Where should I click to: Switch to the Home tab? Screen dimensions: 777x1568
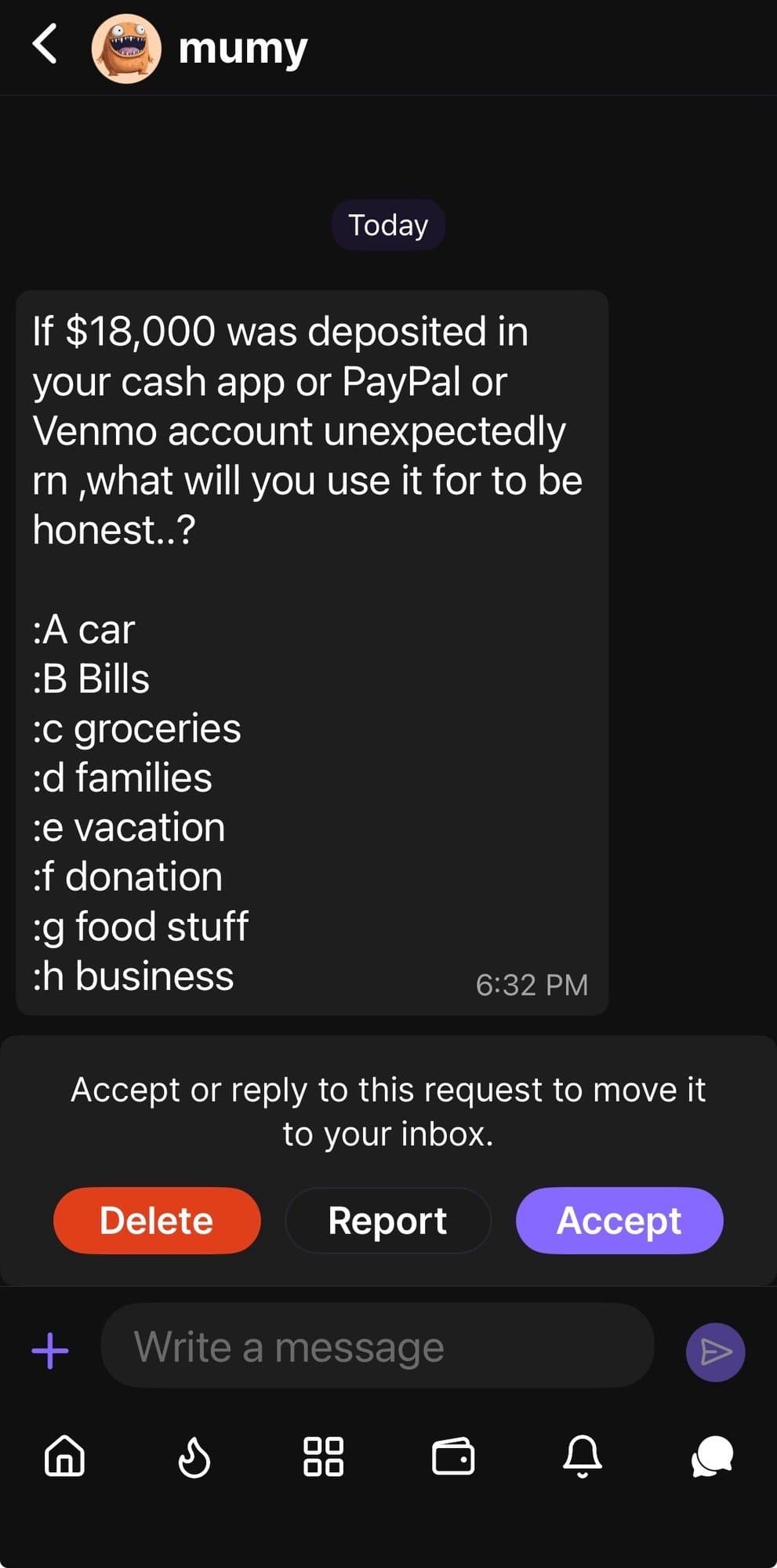(x=64, y=1457)
